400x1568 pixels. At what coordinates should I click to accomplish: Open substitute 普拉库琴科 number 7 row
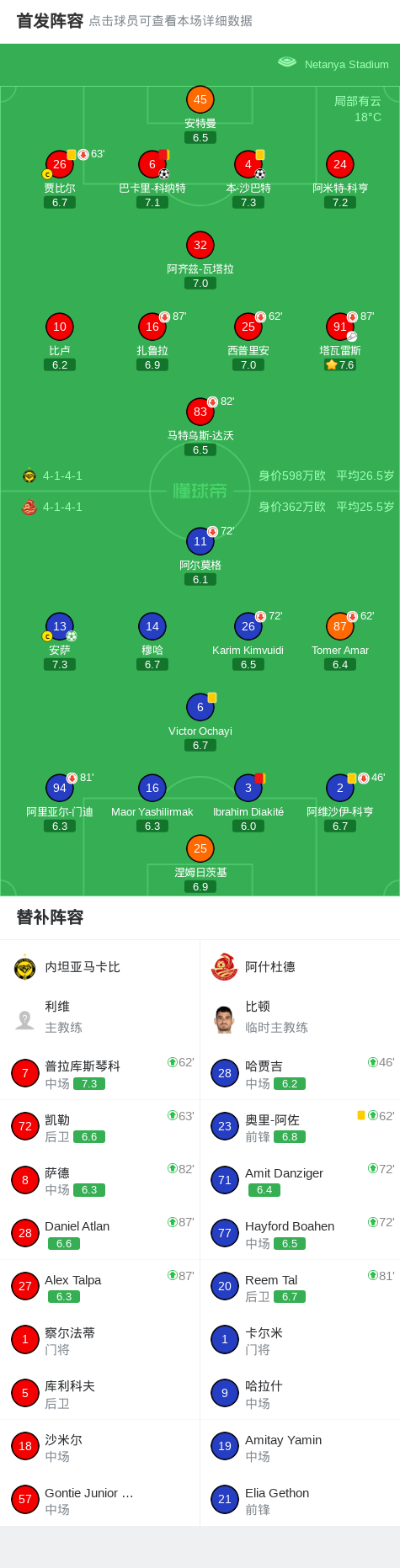100,1073
